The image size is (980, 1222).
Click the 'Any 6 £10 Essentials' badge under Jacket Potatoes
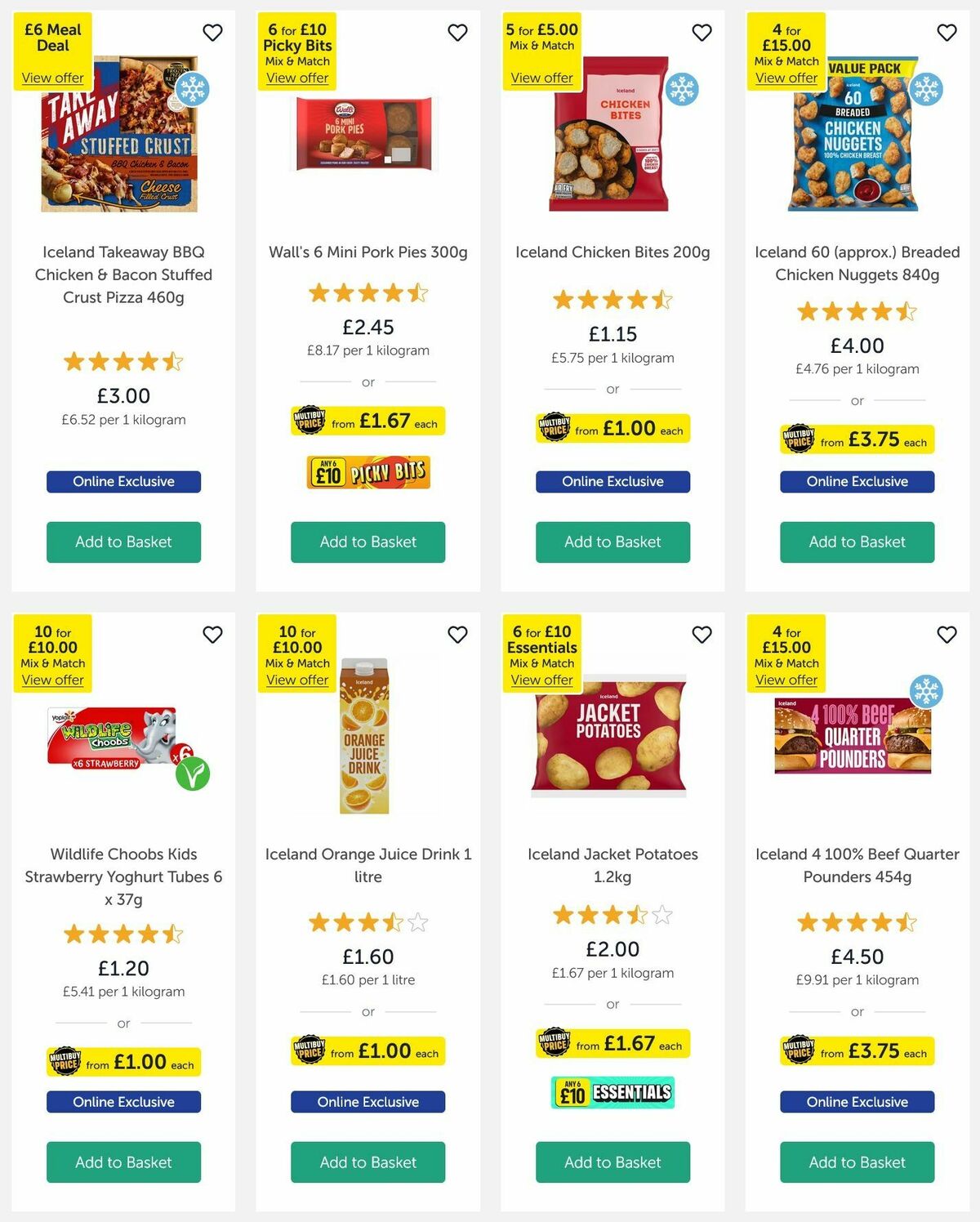(612, 1094)
